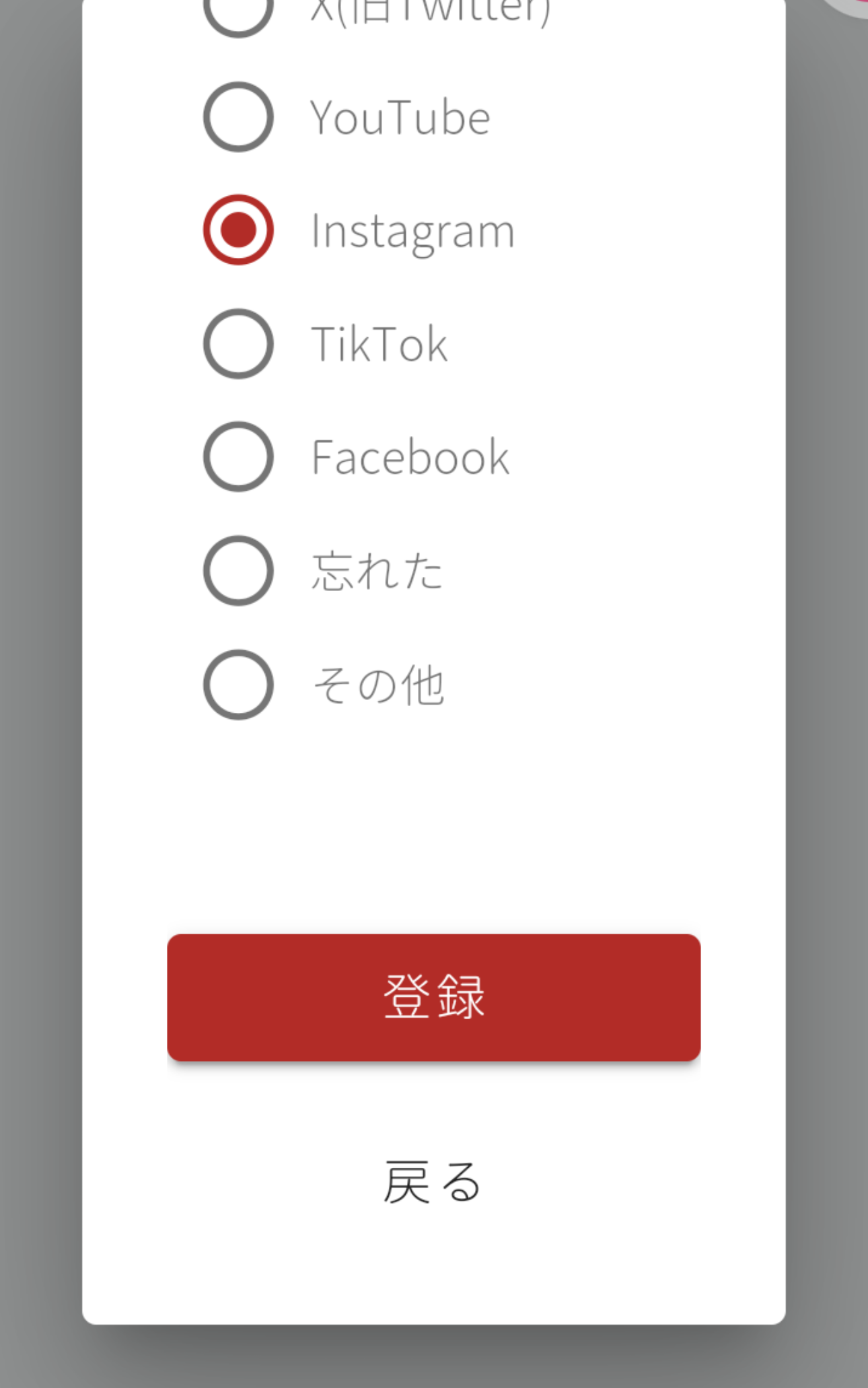Viewport: 868px width, 1388px height.
Task: Tap the red 登録 button
Action: pos(433,997)
